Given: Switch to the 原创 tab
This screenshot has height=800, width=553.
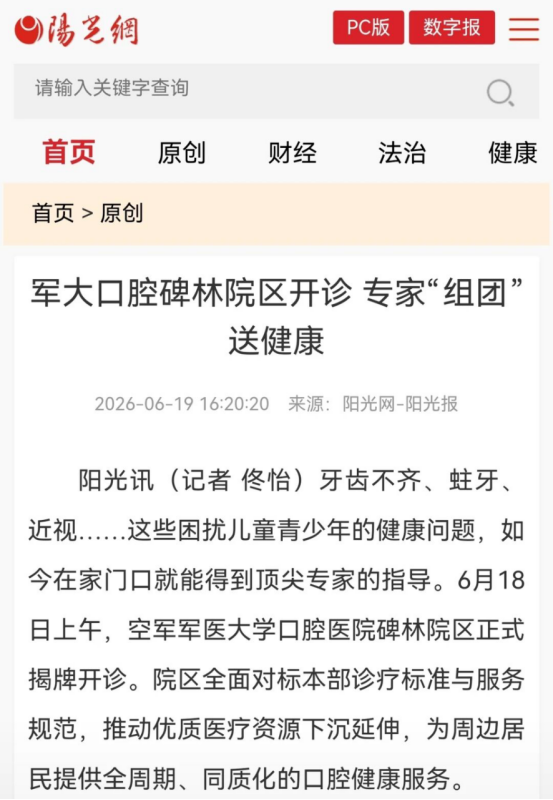Looking at the screenshot, I should [x=182, y=153].
